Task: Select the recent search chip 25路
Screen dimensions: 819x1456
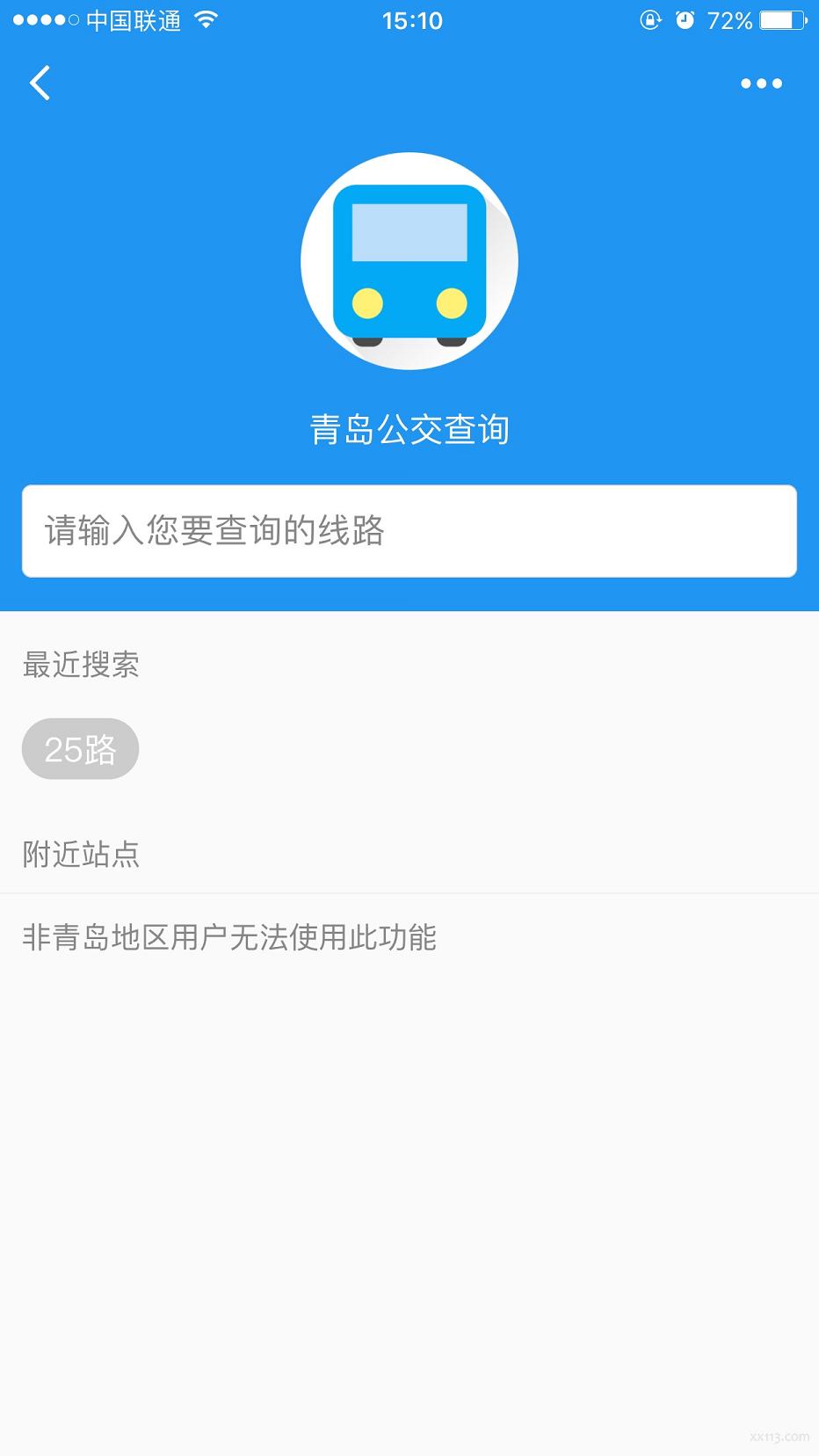Action: [x=80, y=749]
